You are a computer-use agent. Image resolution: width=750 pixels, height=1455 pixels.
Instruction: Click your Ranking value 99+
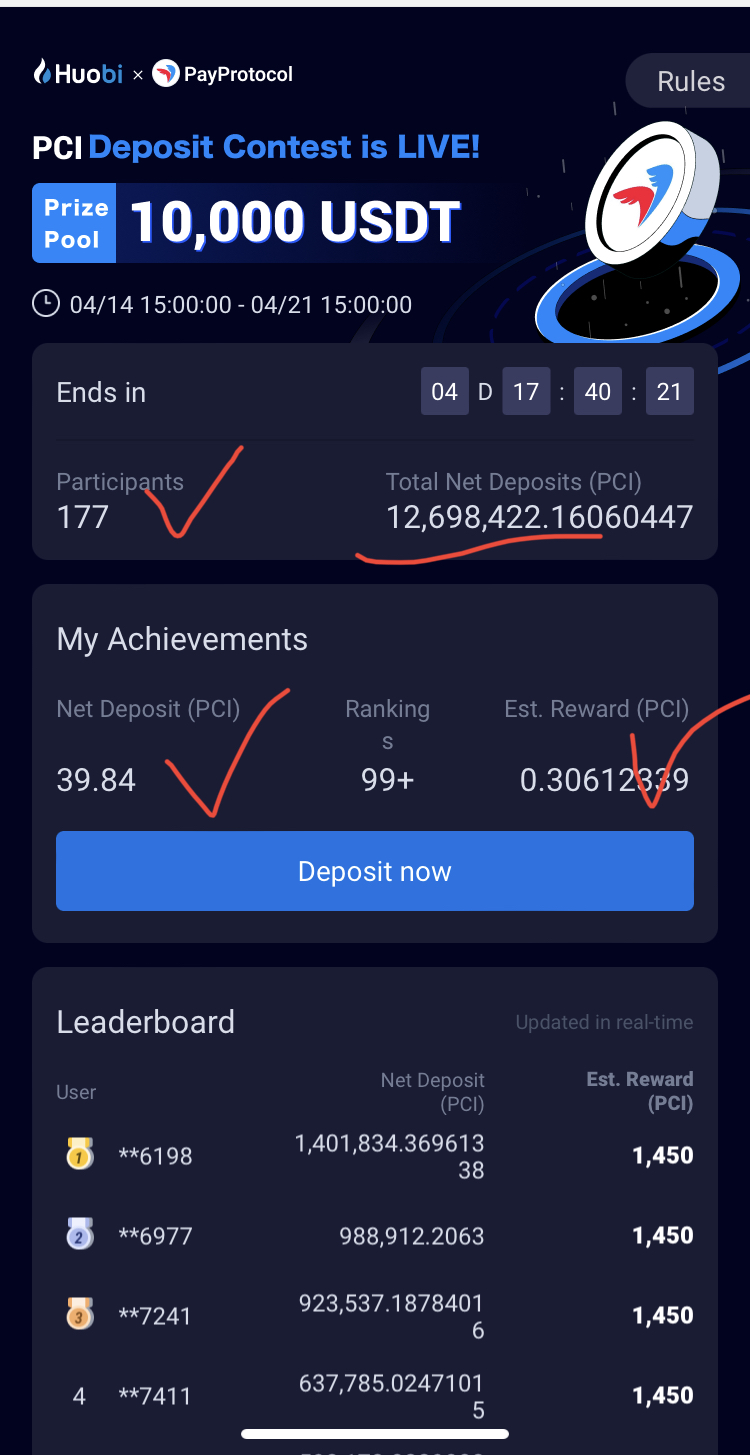(387, 779)
